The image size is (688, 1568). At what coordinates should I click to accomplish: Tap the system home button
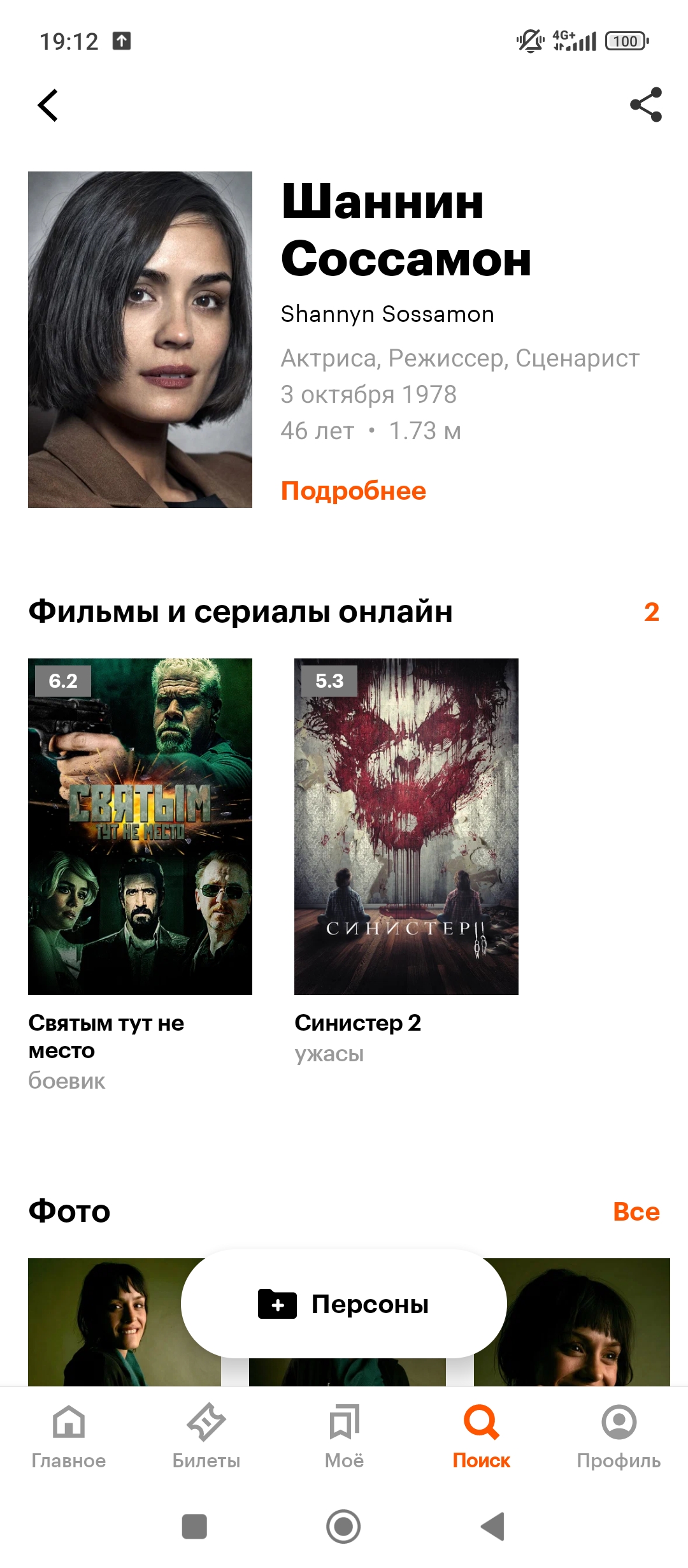343,1527
